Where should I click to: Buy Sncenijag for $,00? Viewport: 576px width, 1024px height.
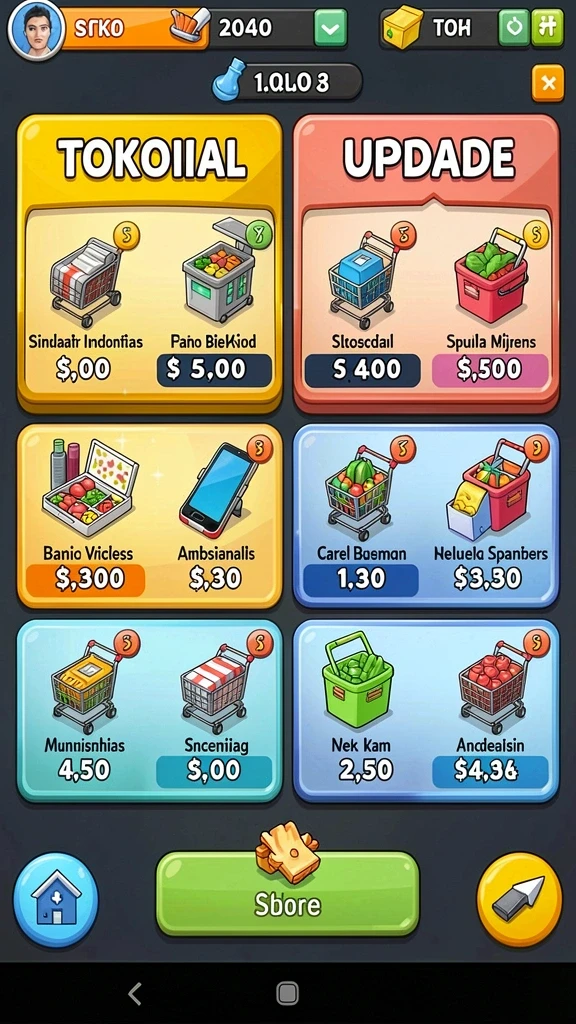pyautogui.click(x=214, y=771)
